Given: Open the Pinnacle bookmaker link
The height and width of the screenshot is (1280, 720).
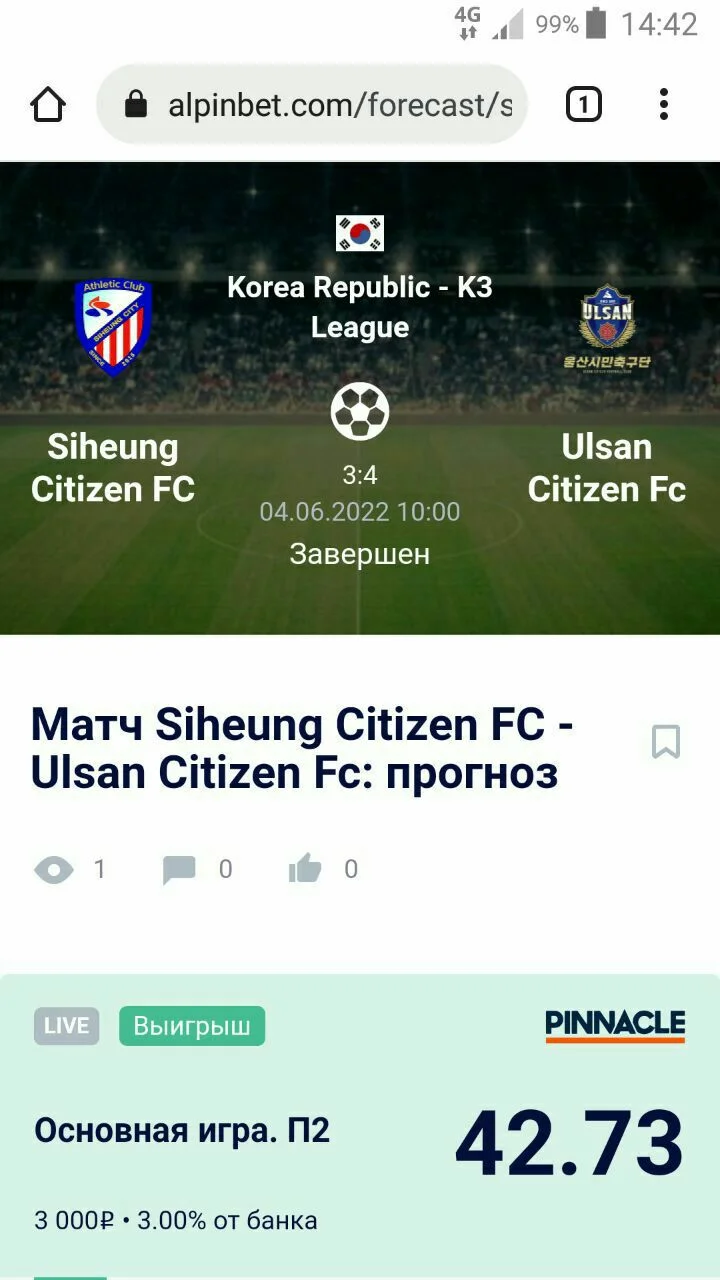Looking at the screenshot, I should coord(615,1026).
